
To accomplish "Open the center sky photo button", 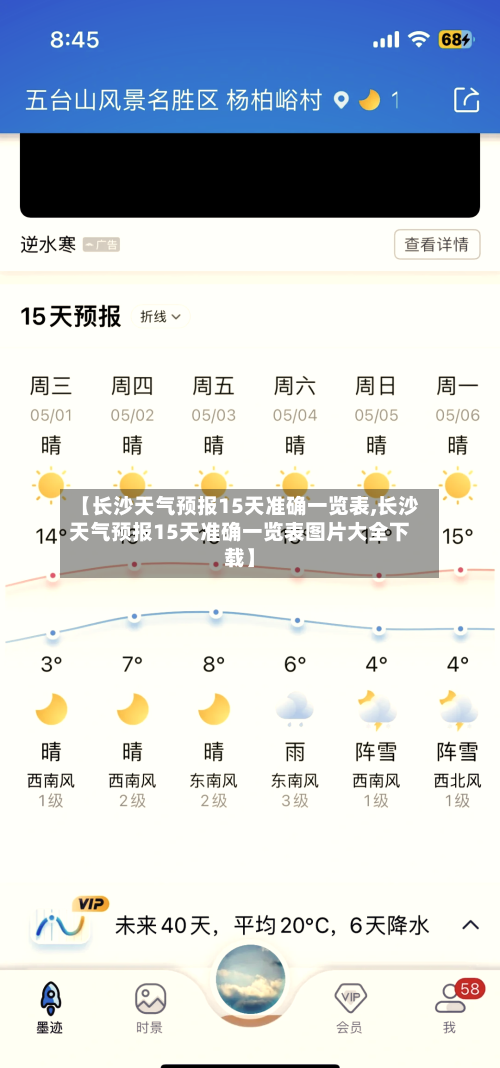I will point(250,979).
